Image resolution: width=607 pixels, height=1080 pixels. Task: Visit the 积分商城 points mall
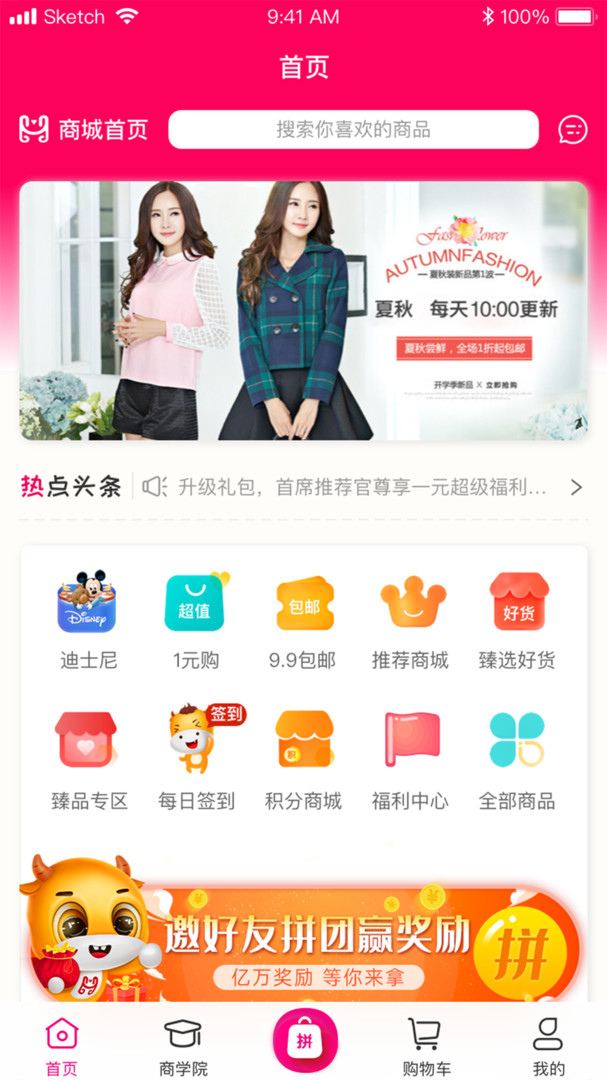tap(303, 760)
